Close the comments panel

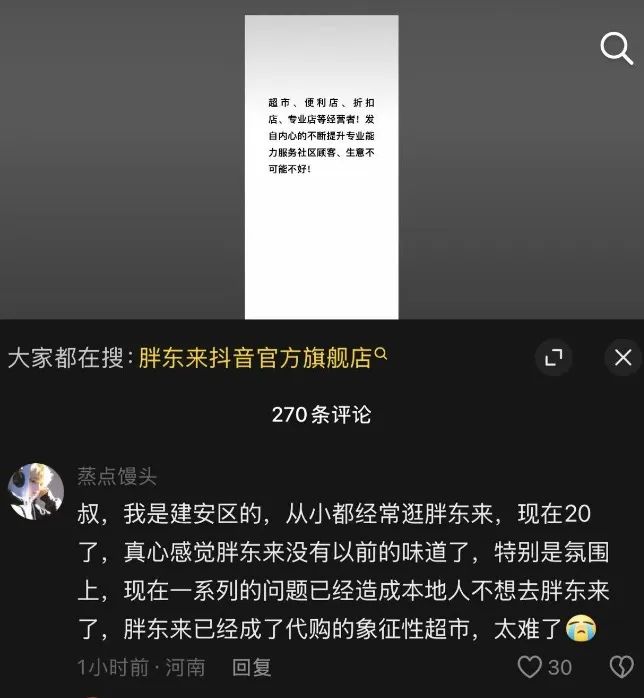[623, 357]
